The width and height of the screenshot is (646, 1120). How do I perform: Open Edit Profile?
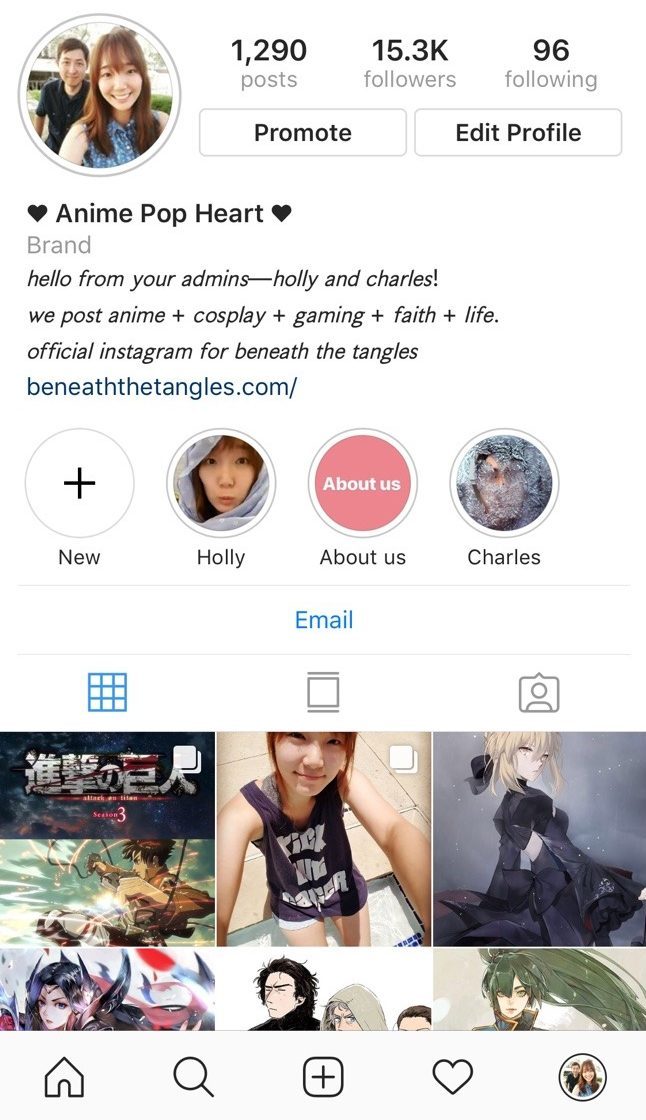tap(518, 132)
